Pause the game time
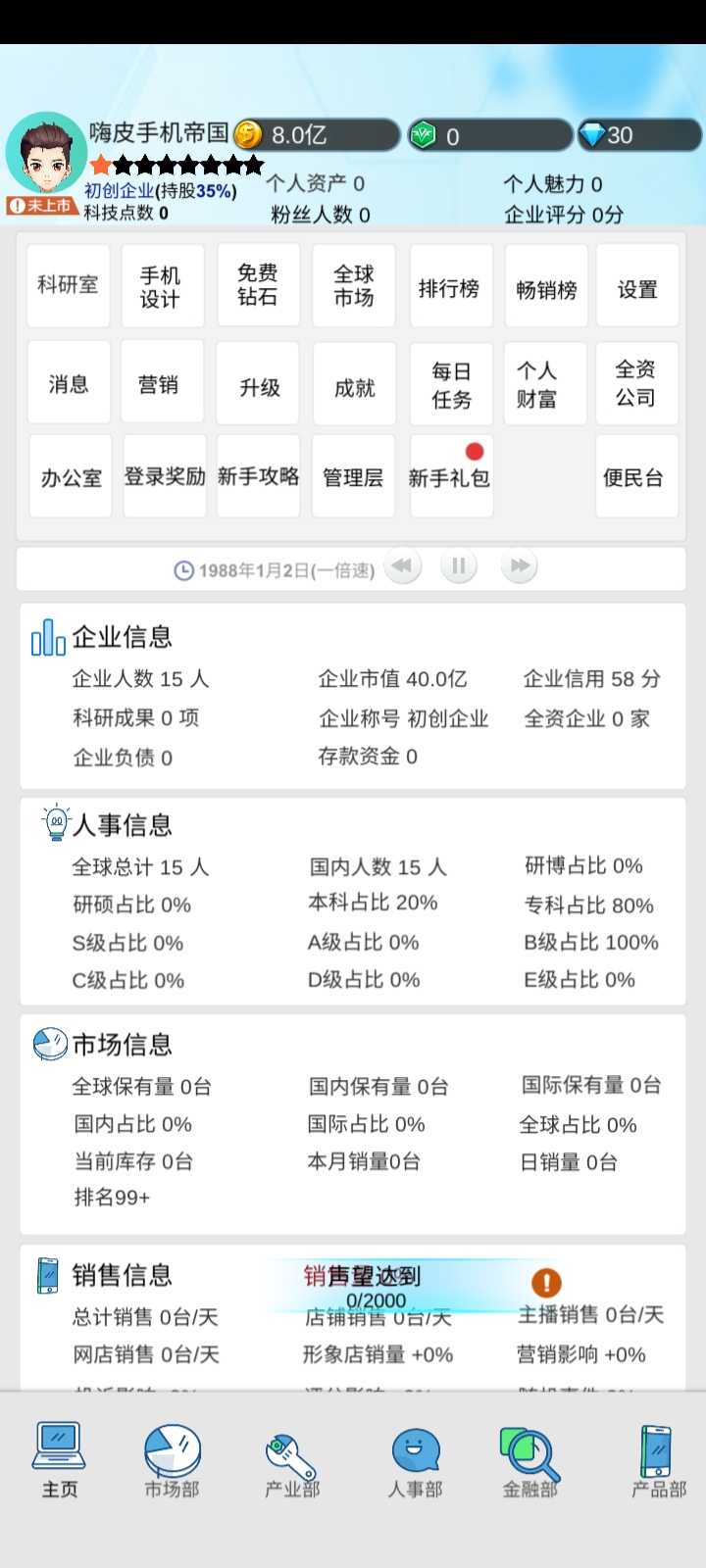Screen dimensions: 706x1568 459,565
